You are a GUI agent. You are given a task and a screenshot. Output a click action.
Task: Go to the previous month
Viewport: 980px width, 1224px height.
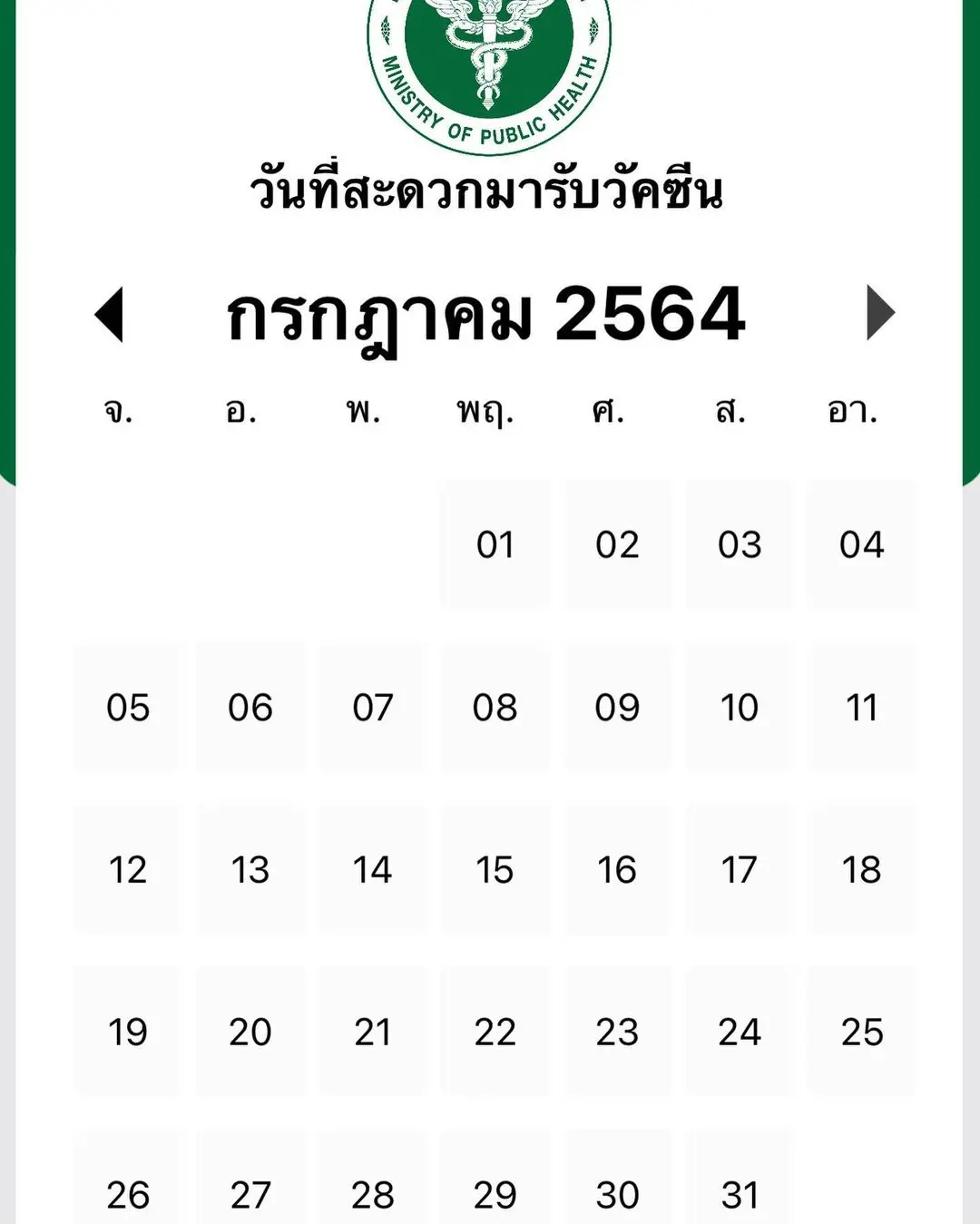pyautogui.click(x=109, y=315)
